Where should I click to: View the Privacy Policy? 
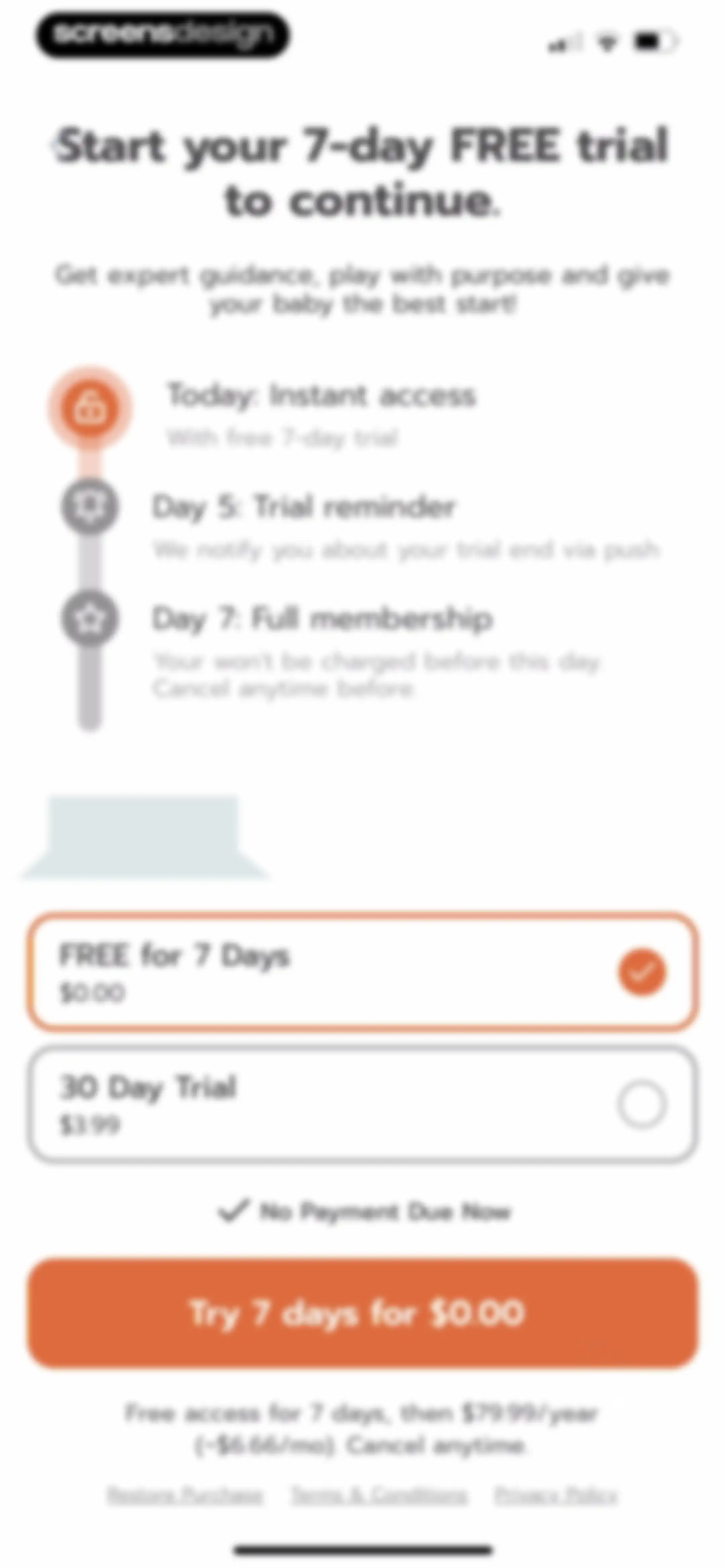tap(557, 1495)
